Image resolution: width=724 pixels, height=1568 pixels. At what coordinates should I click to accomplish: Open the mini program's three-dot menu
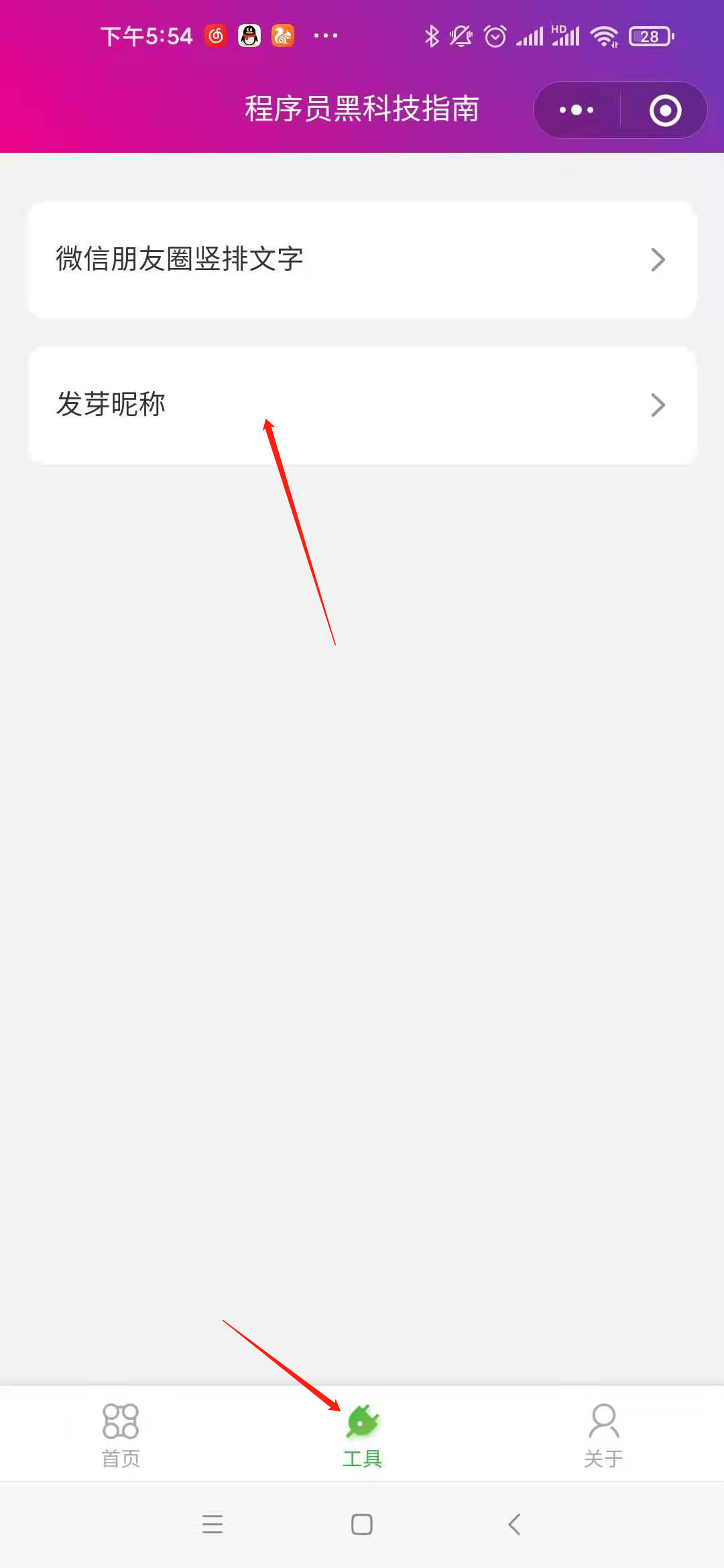tap(577, 110)
